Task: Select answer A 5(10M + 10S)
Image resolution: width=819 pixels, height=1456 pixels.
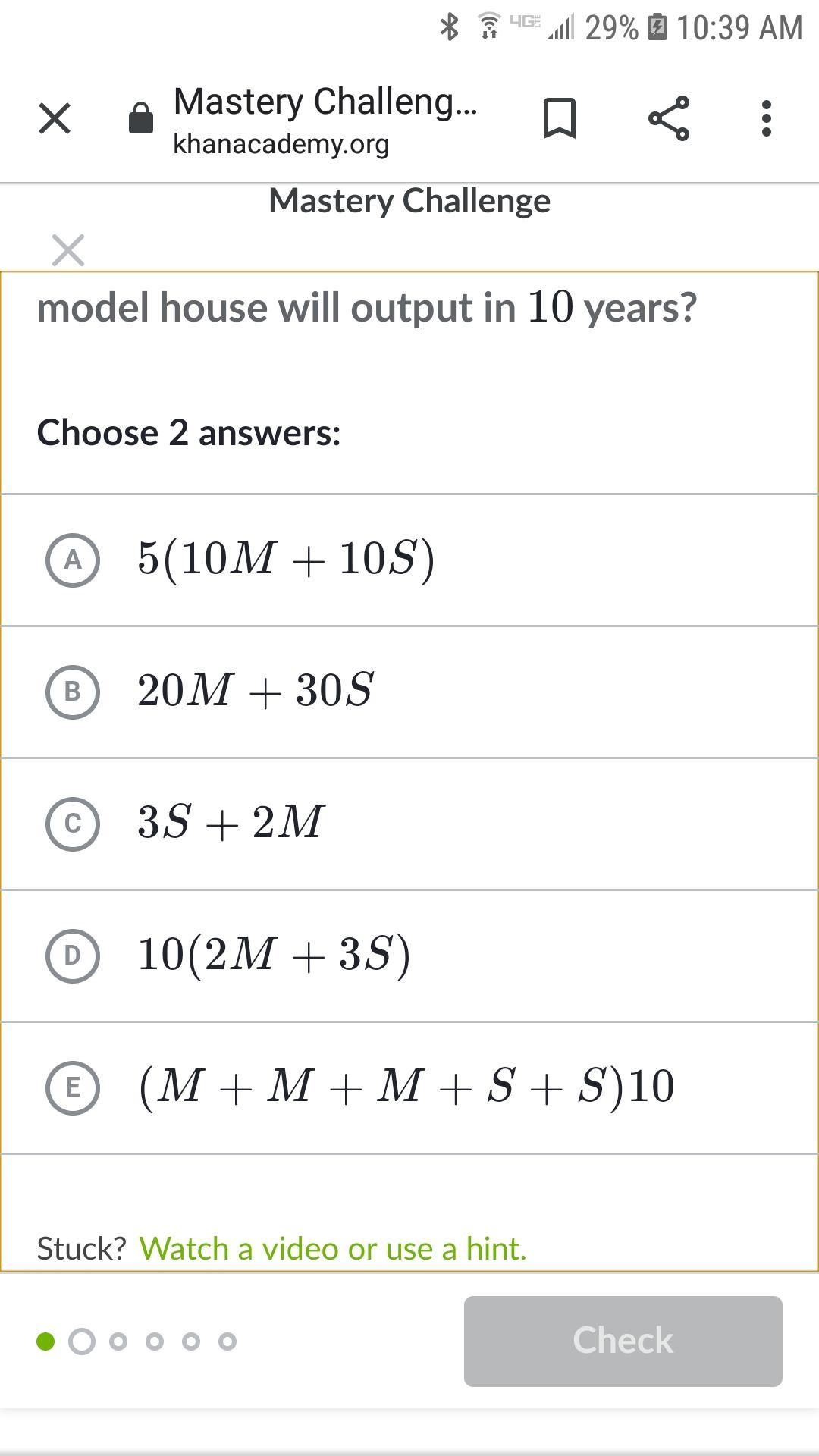Action: click(73, 560)
